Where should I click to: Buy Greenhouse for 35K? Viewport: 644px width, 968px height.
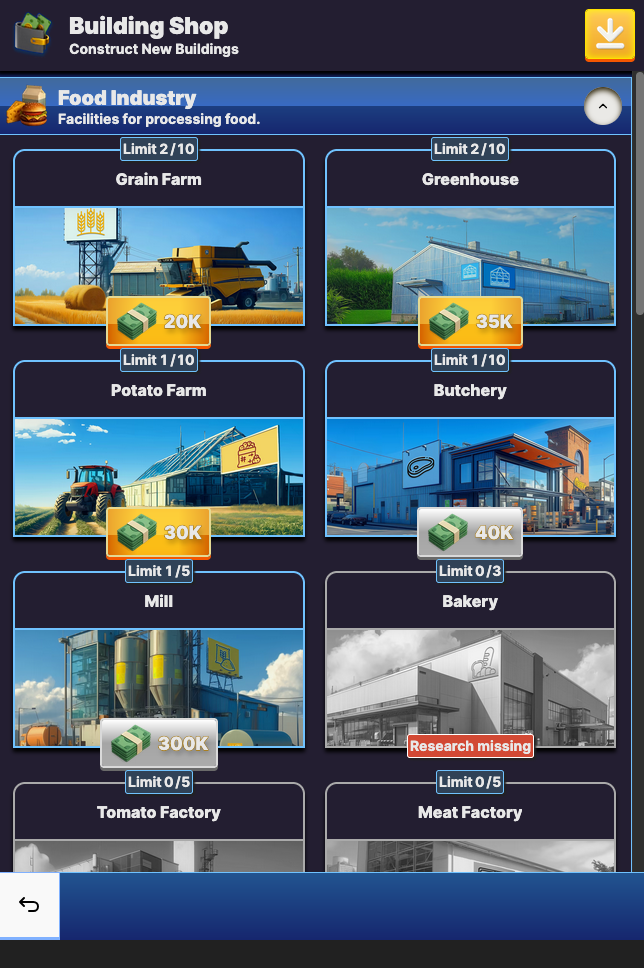[470, 321]
